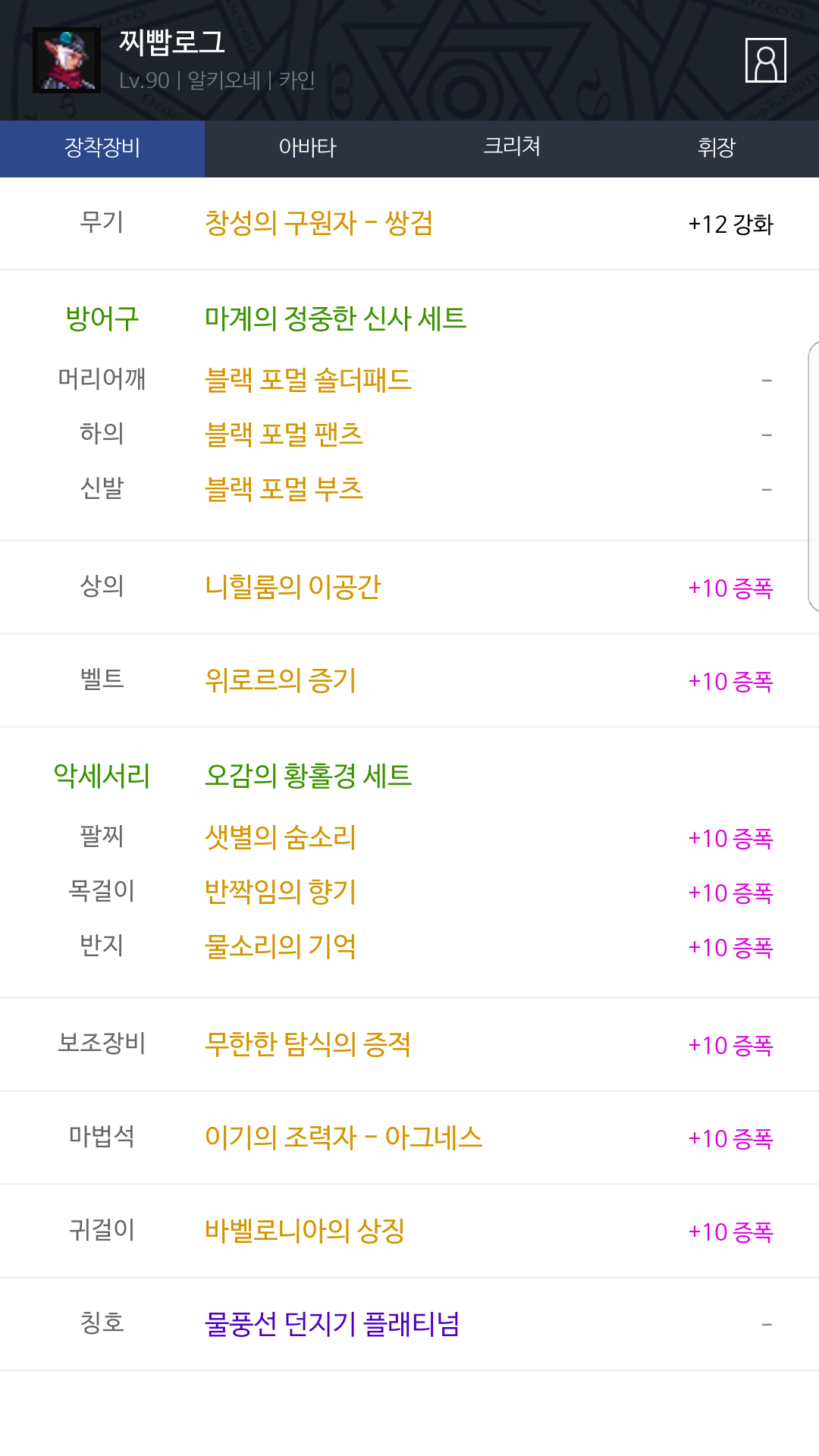View 무한한 탐식의 증적 sub equipment
Screen dimensions: 819x1456
[x=308, y=1044]
